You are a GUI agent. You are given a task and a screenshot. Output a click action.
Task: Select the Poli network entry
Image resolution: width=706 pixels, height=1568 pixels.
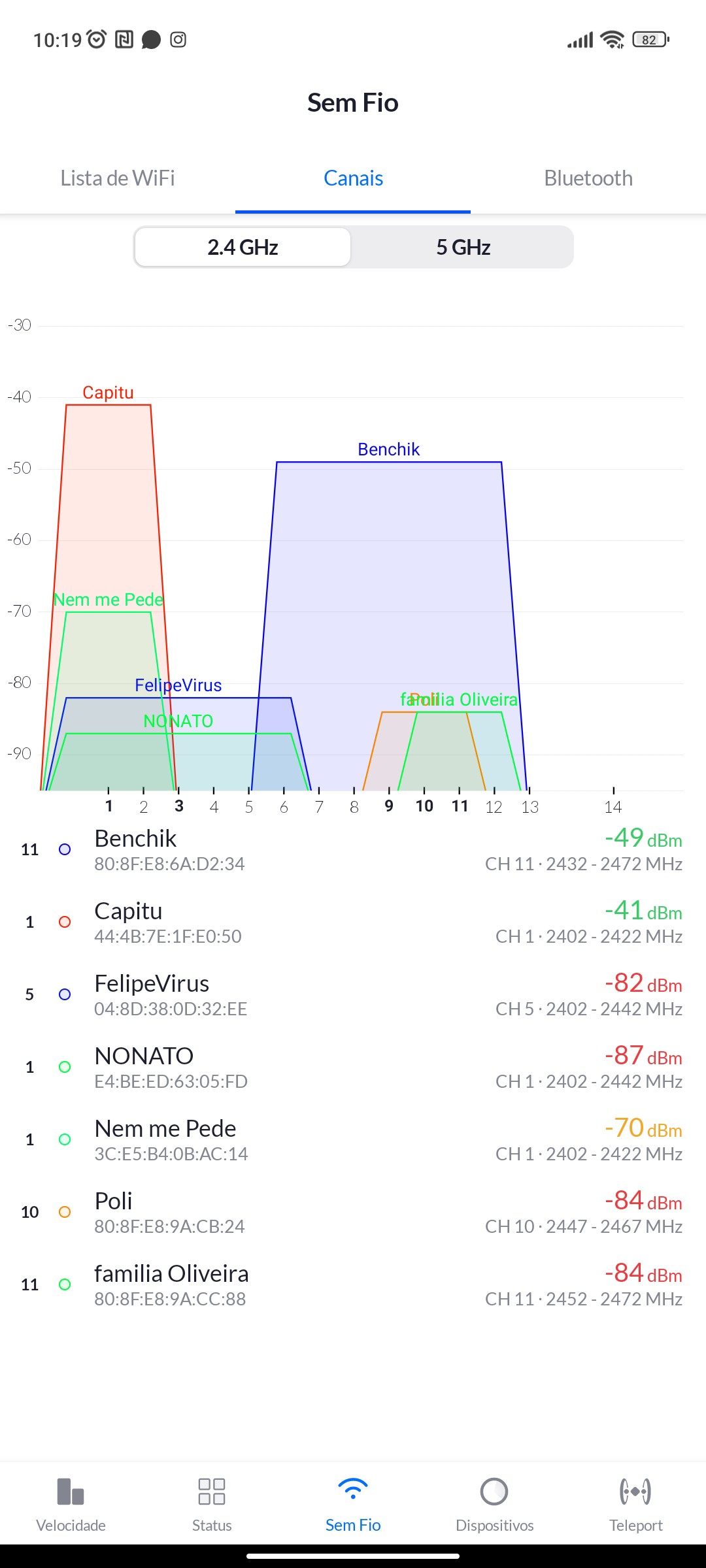pos(353,1212)
